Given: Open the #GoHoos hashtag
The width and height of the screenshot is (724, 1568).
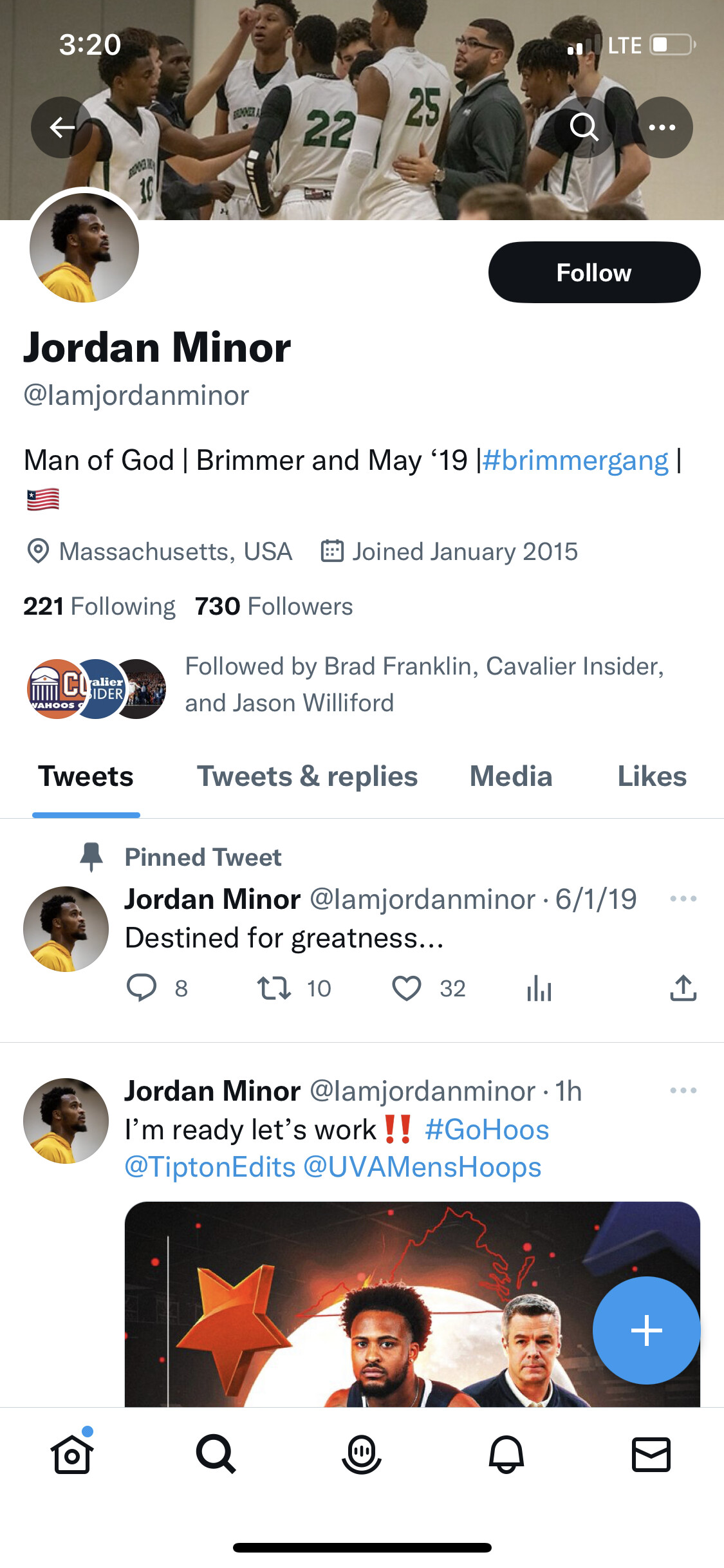Looking at the screenshot, I should pyautogui.click(x=487, y=1130).
